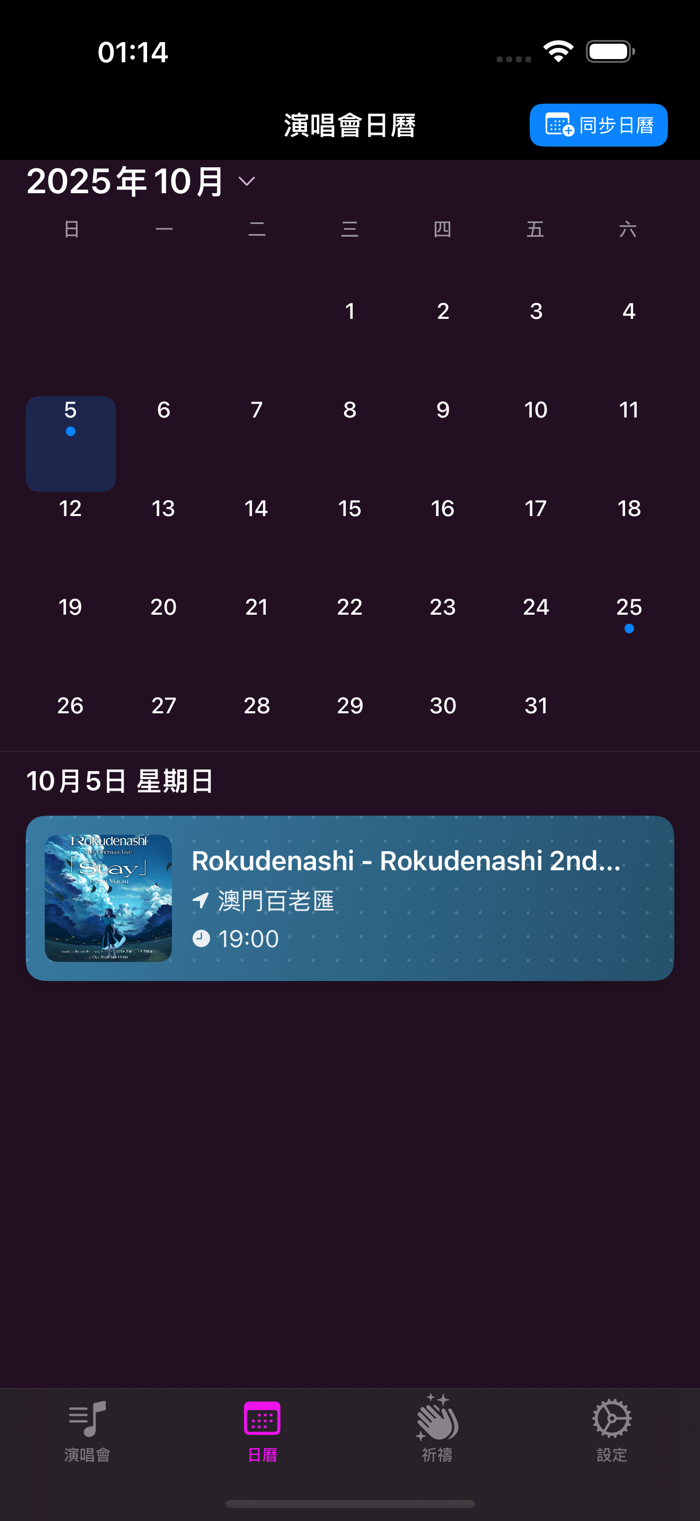Switch to the 演唱會 tab

coord(87,1430)
